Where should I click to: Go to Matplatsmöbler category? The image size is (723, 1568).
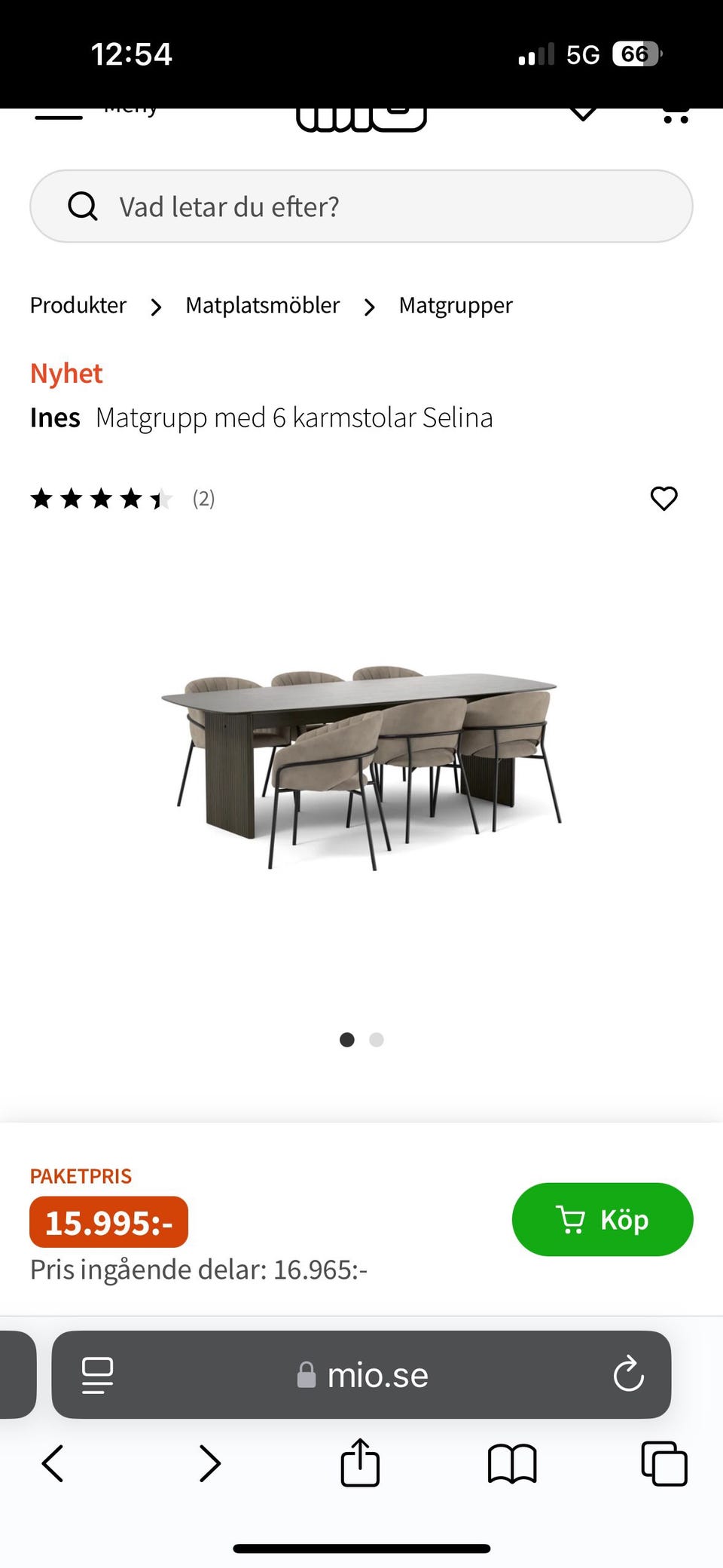tap(263, 305)
